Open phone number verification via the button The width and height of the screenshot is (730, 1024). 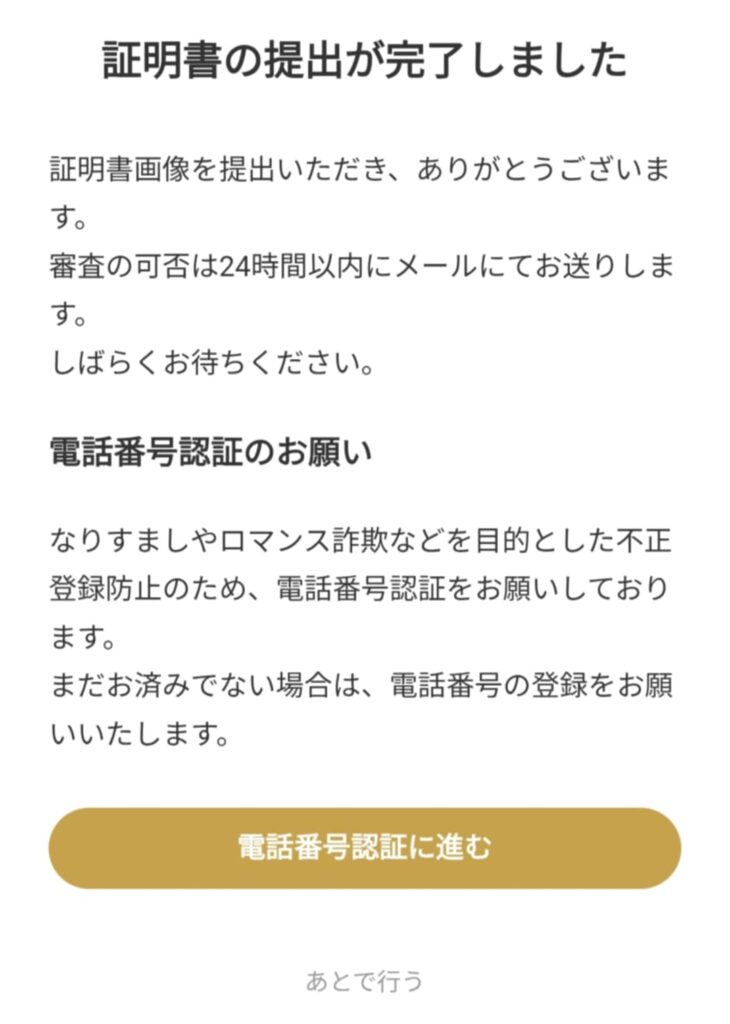[x=365, y=845]
